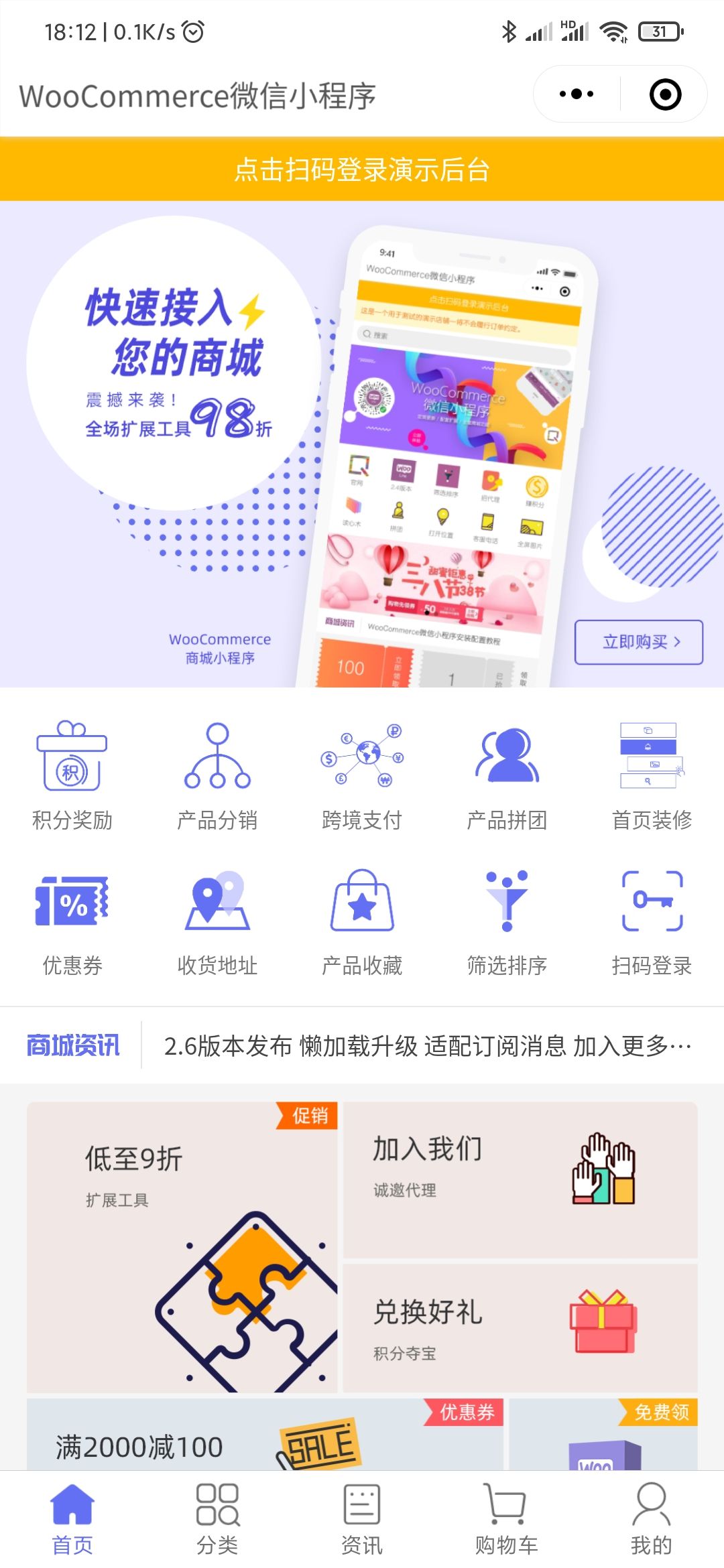Tap the yellow 点击扫码登录演示后台 banner
The width and height of the screenshot is (724, 1568).
[362, 170]
